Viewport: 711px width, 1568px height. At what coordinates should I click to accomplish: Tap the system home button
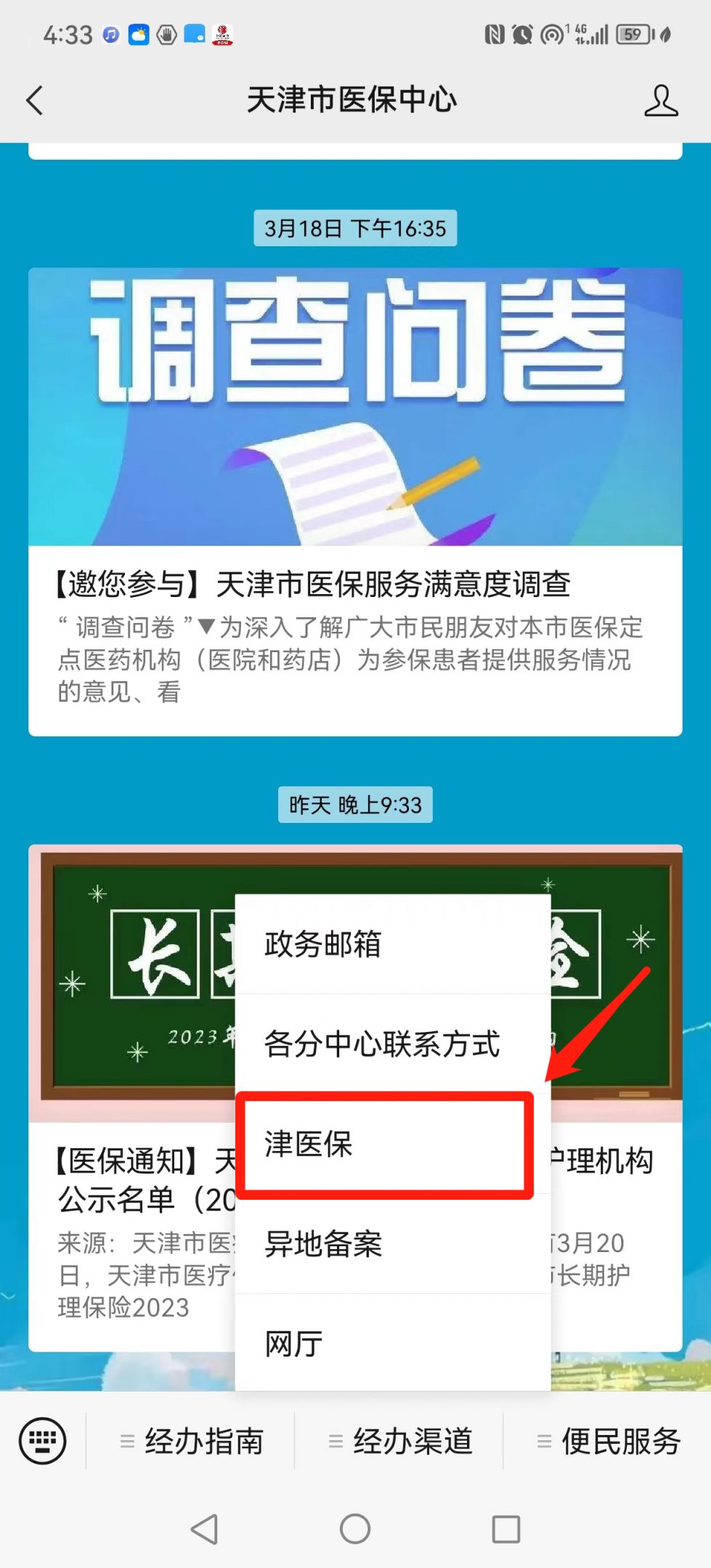tap(355, 1529)
